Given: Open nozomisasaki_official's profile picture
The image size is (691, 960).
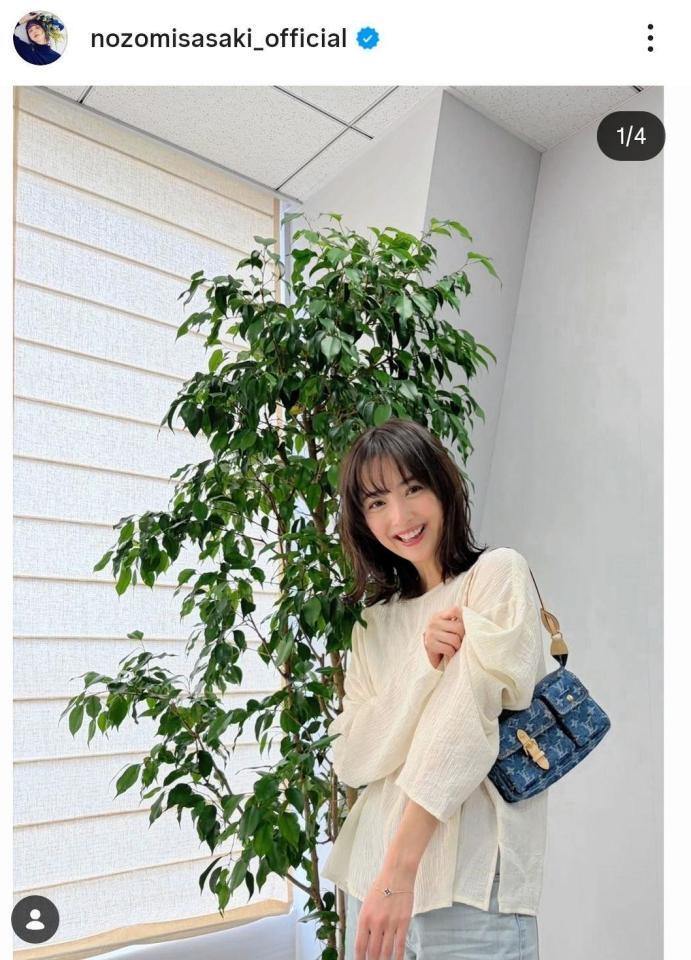Looking at the screenshot, I should [x=39, y=38].
